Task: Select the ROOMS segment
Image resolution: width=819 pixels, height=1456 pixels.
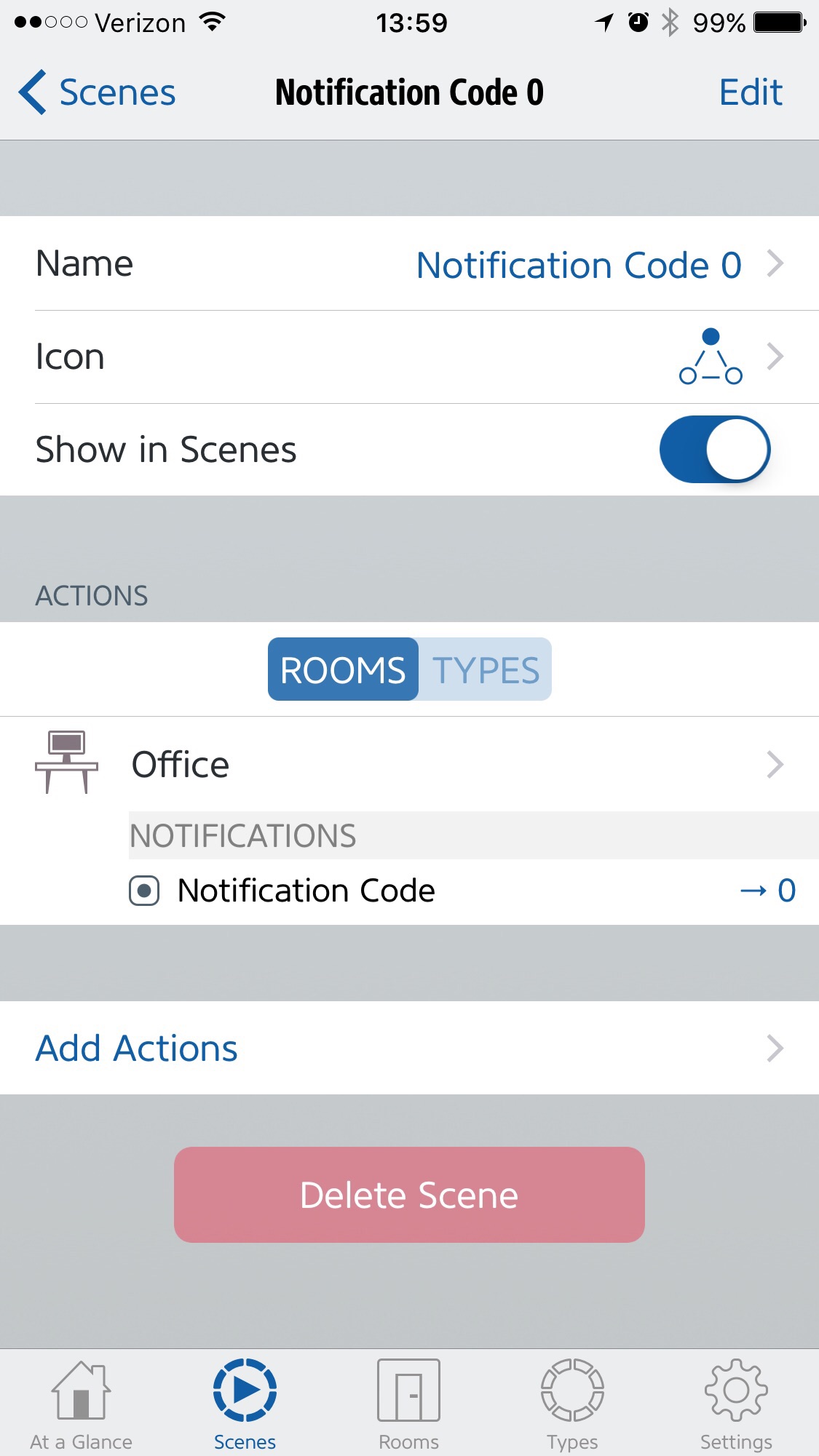Action: pos(343,669)
